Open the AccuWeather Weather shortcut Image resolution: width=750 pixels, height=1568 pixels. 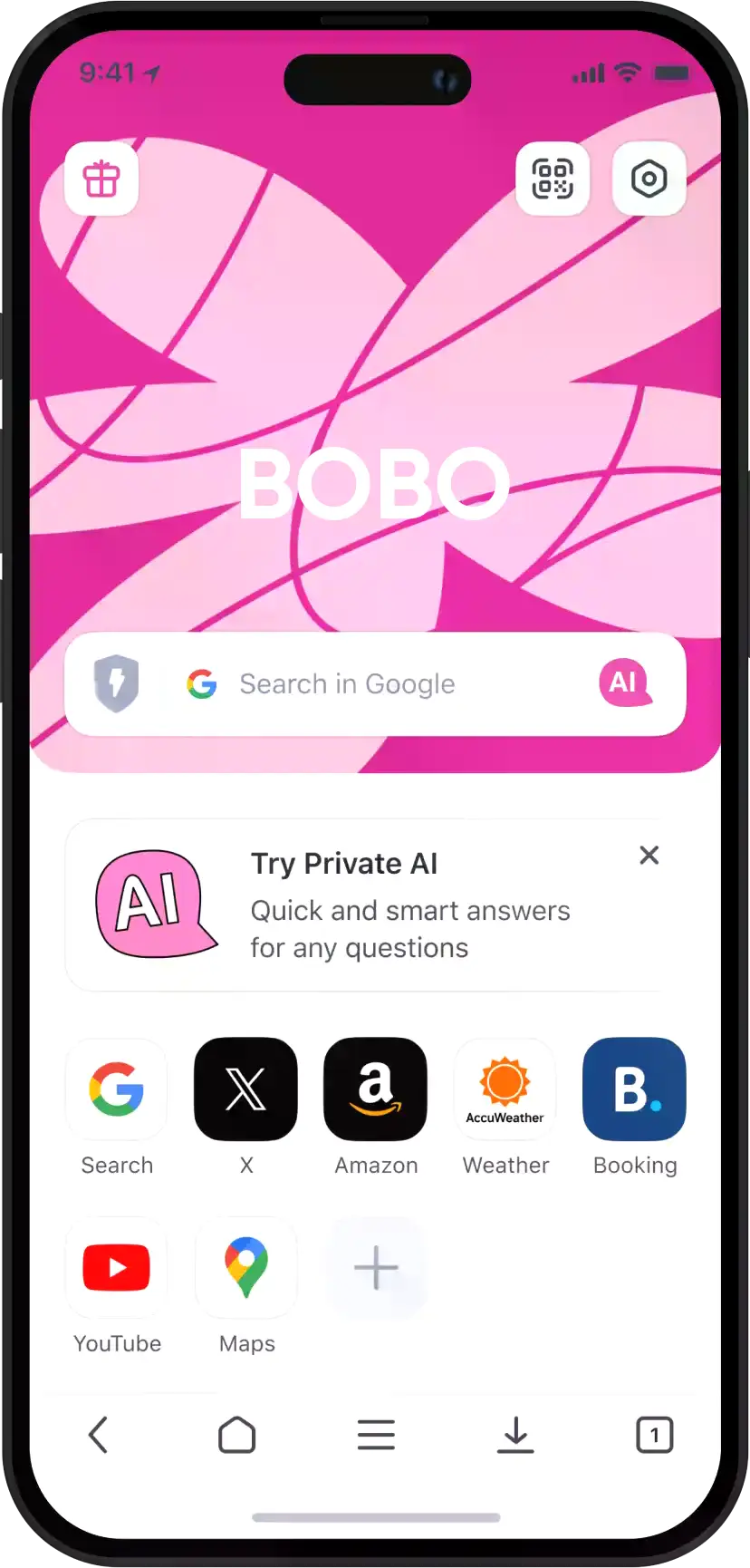505,1089
